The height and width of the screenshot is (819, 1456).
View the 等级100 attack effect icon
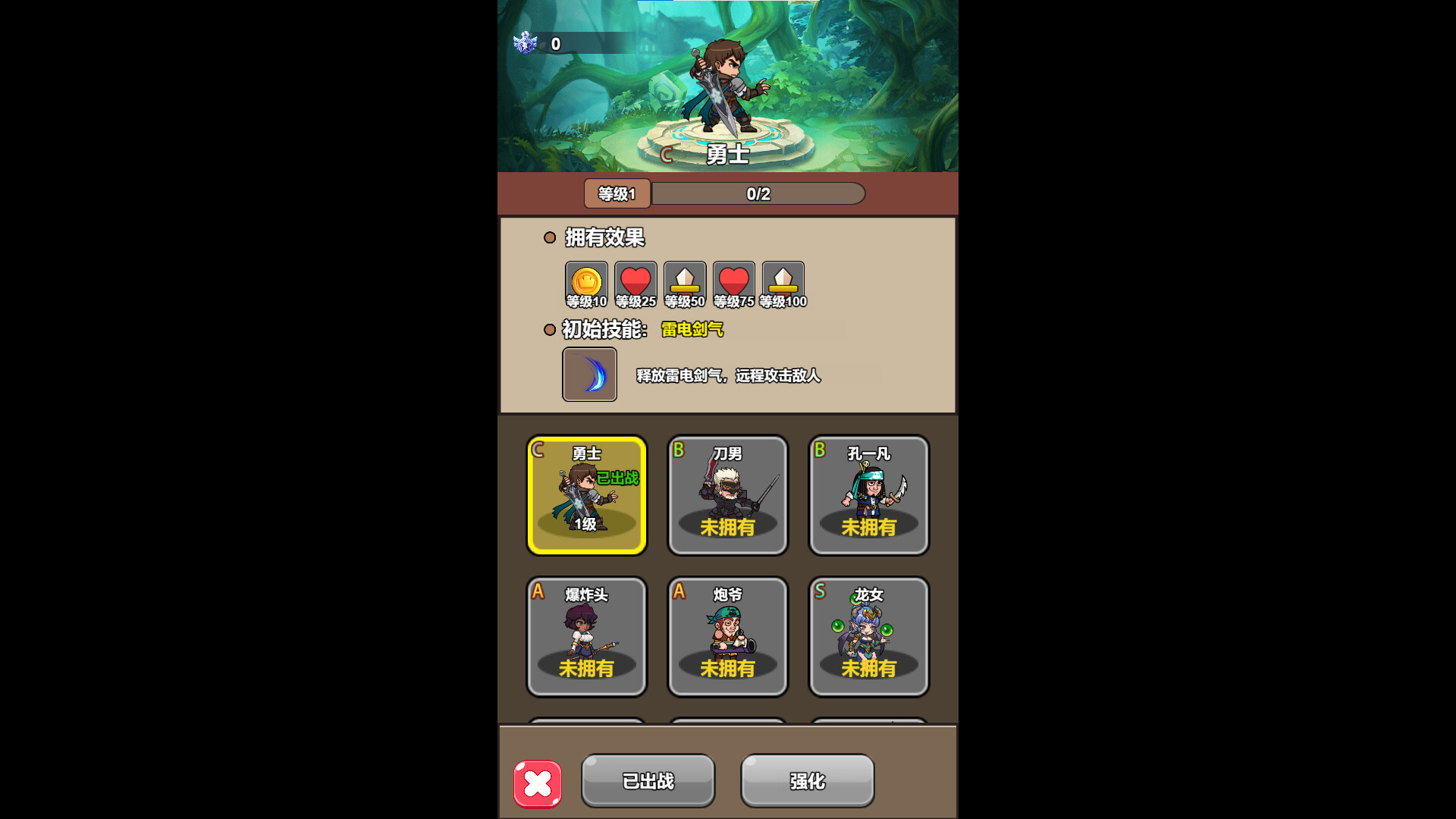pos(783,284)
